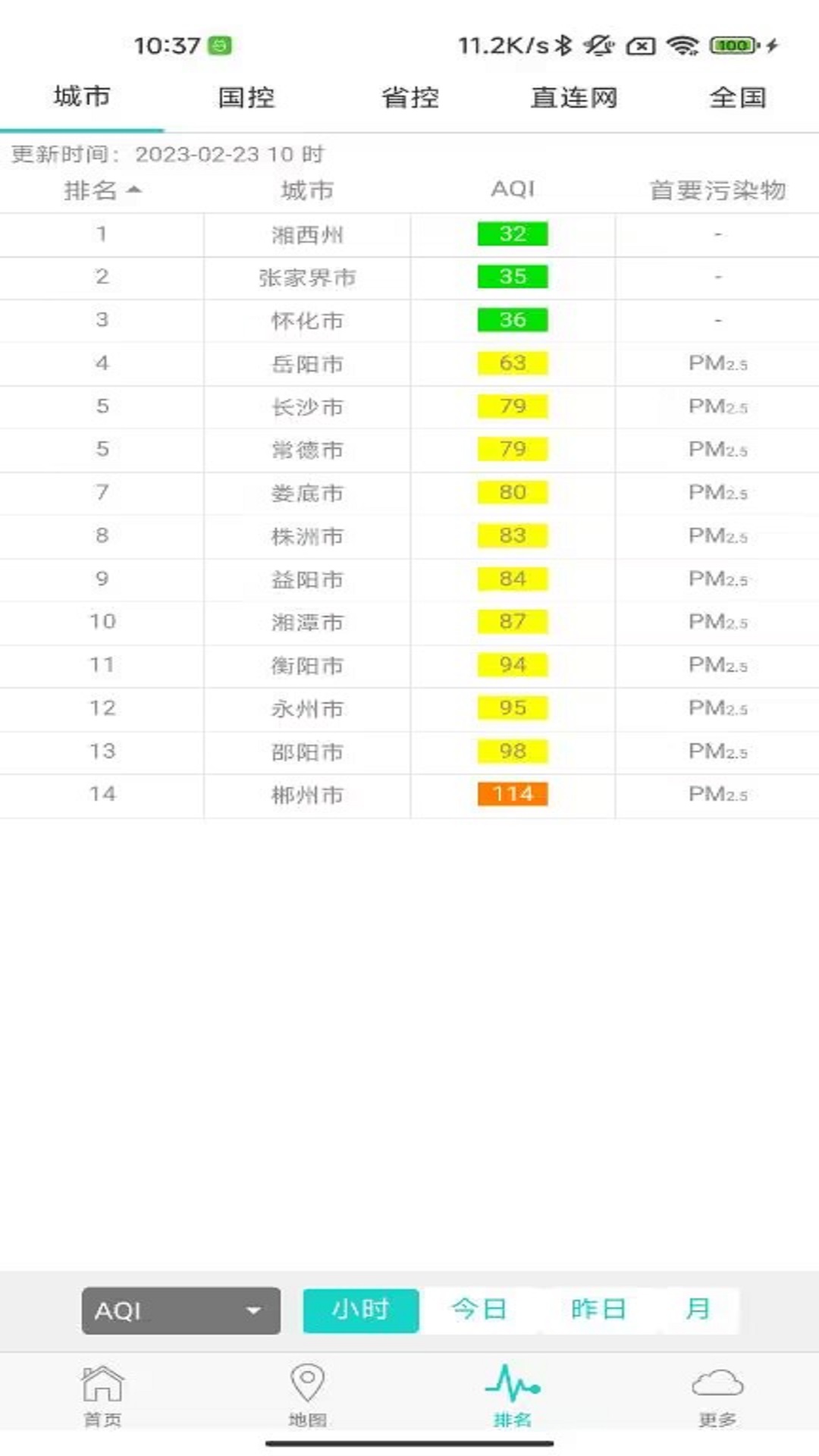This screenshot has width=819, height=1456.
Task: Select the 全国 tab
Action: click(x=737, y=98)
